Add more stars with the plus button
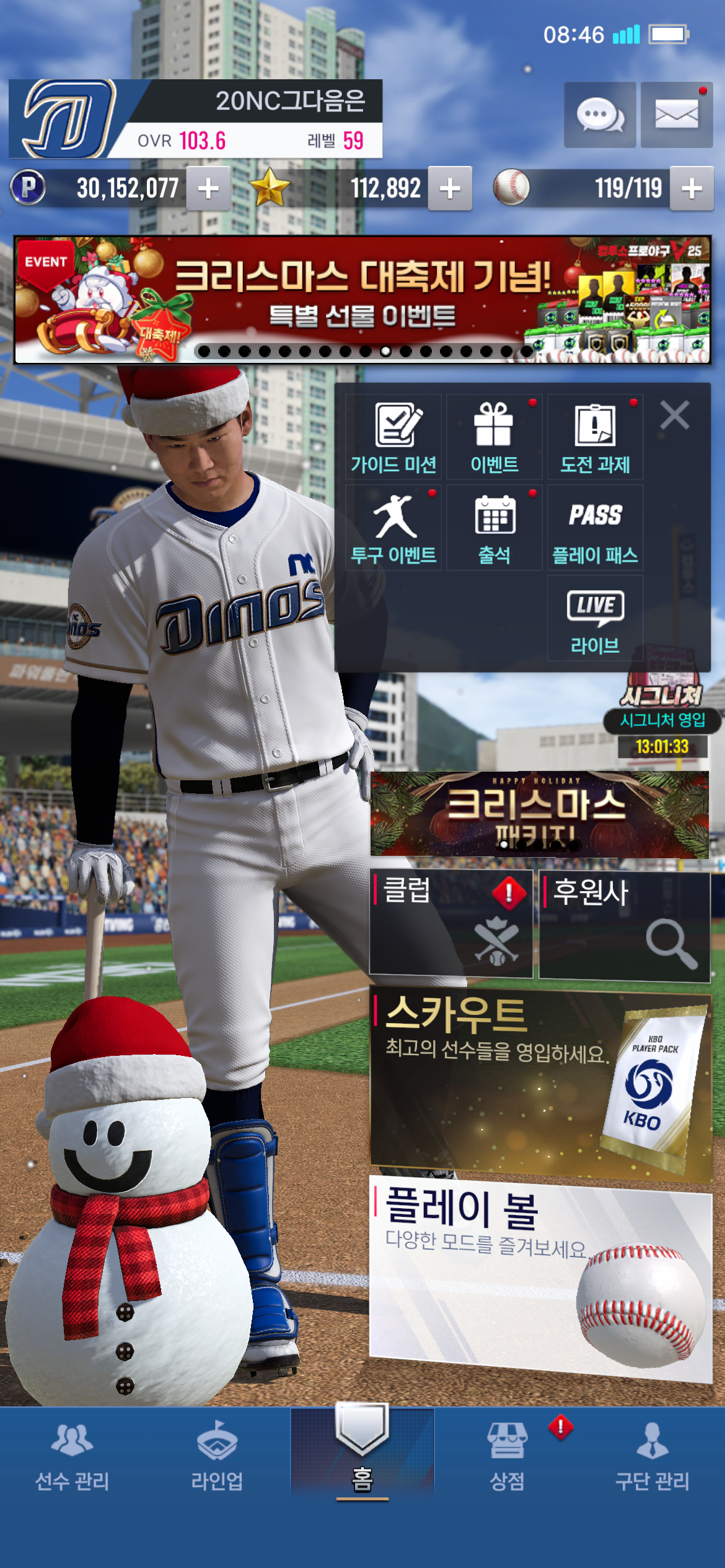The width and height of the screenshot is (725, 1568). click(x=450, y=188)
